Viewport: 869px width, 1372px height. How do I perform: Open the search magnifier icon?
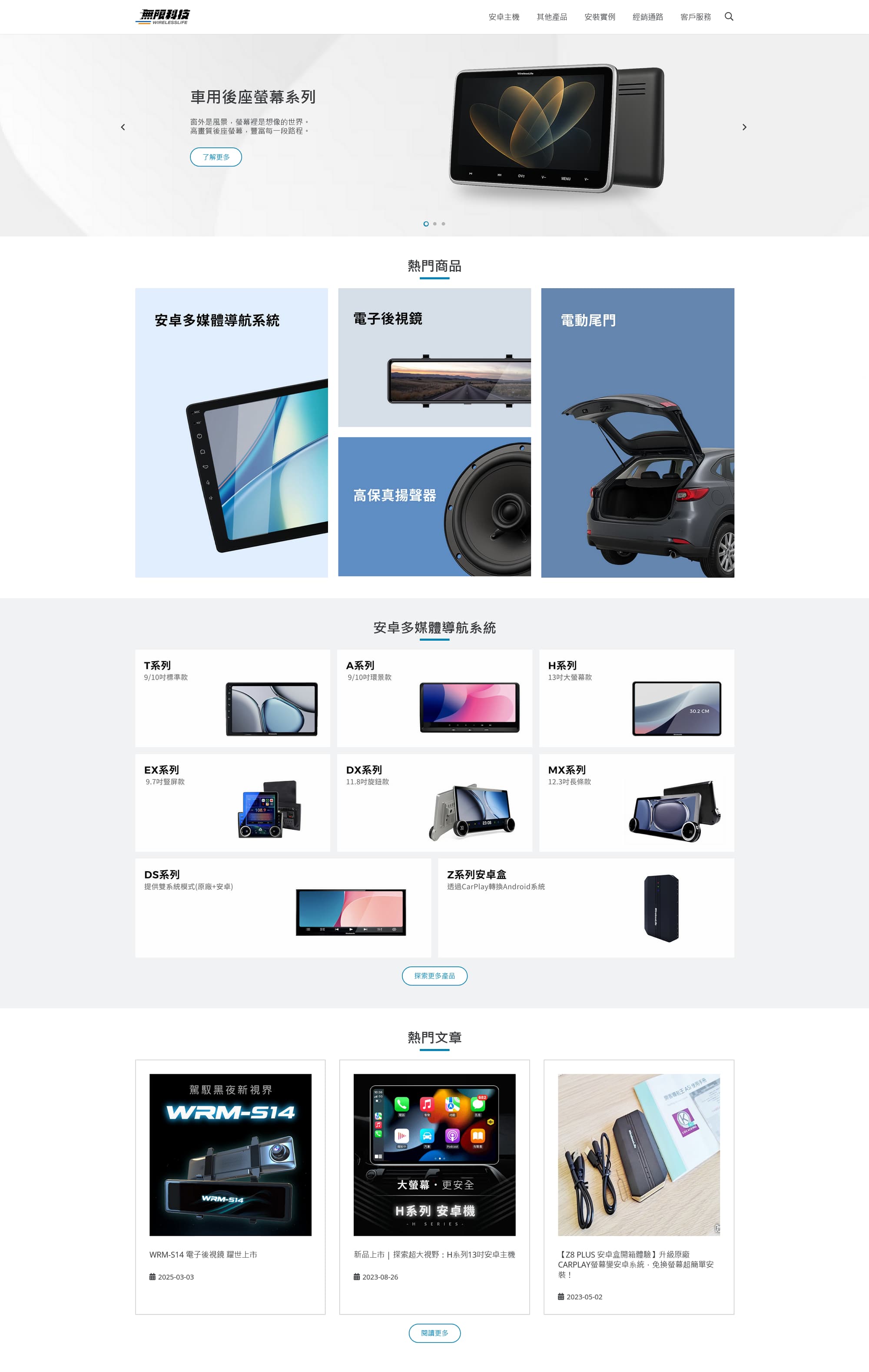728,17
